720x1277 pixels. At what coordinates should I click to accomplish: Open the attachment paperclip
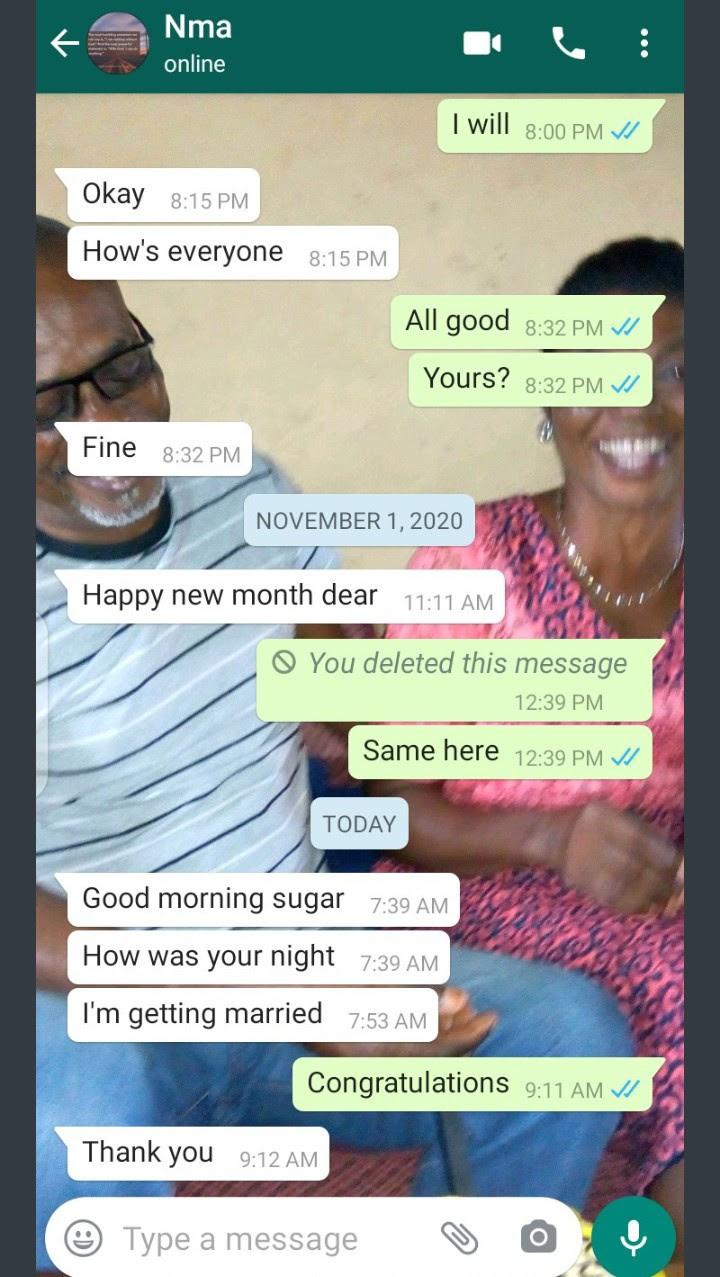coord(459,1239)
